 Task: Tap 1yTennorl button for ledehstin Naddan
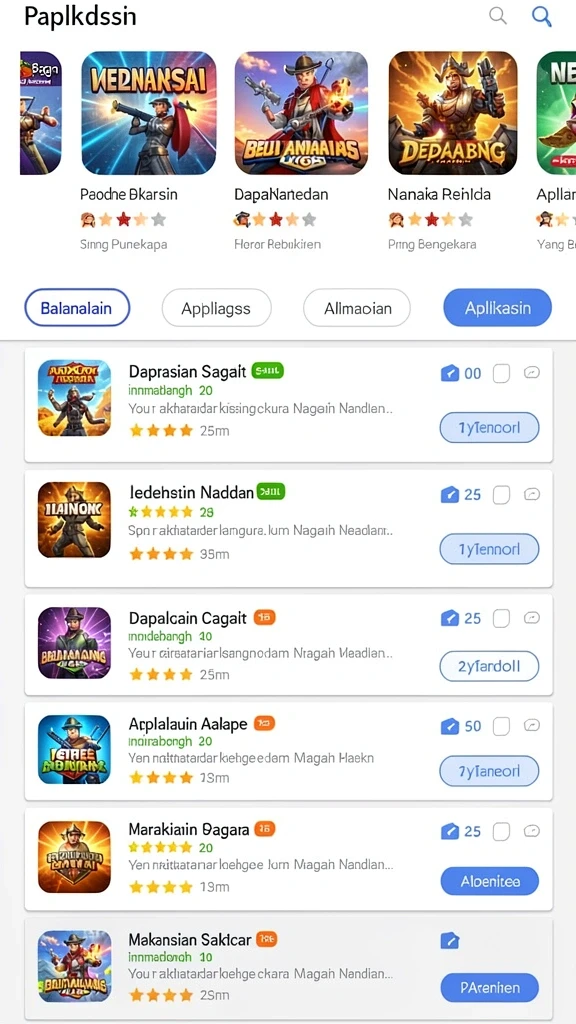[490, 549]
